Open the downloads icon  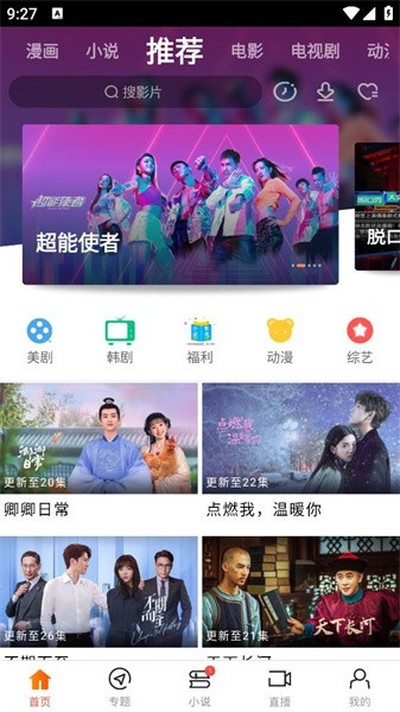(326, 92)
